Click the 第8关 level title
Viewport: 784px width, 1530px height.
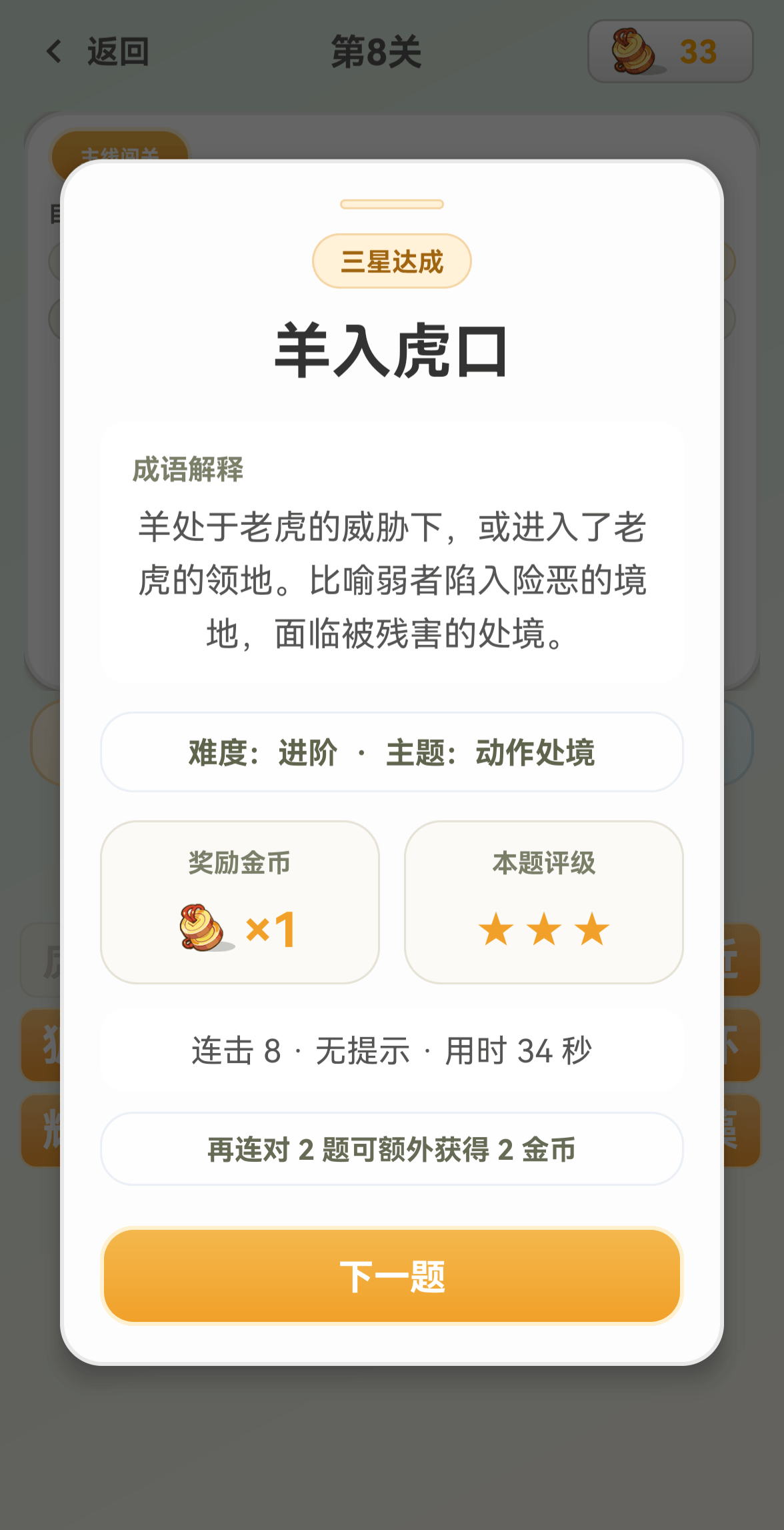point(375,51)
